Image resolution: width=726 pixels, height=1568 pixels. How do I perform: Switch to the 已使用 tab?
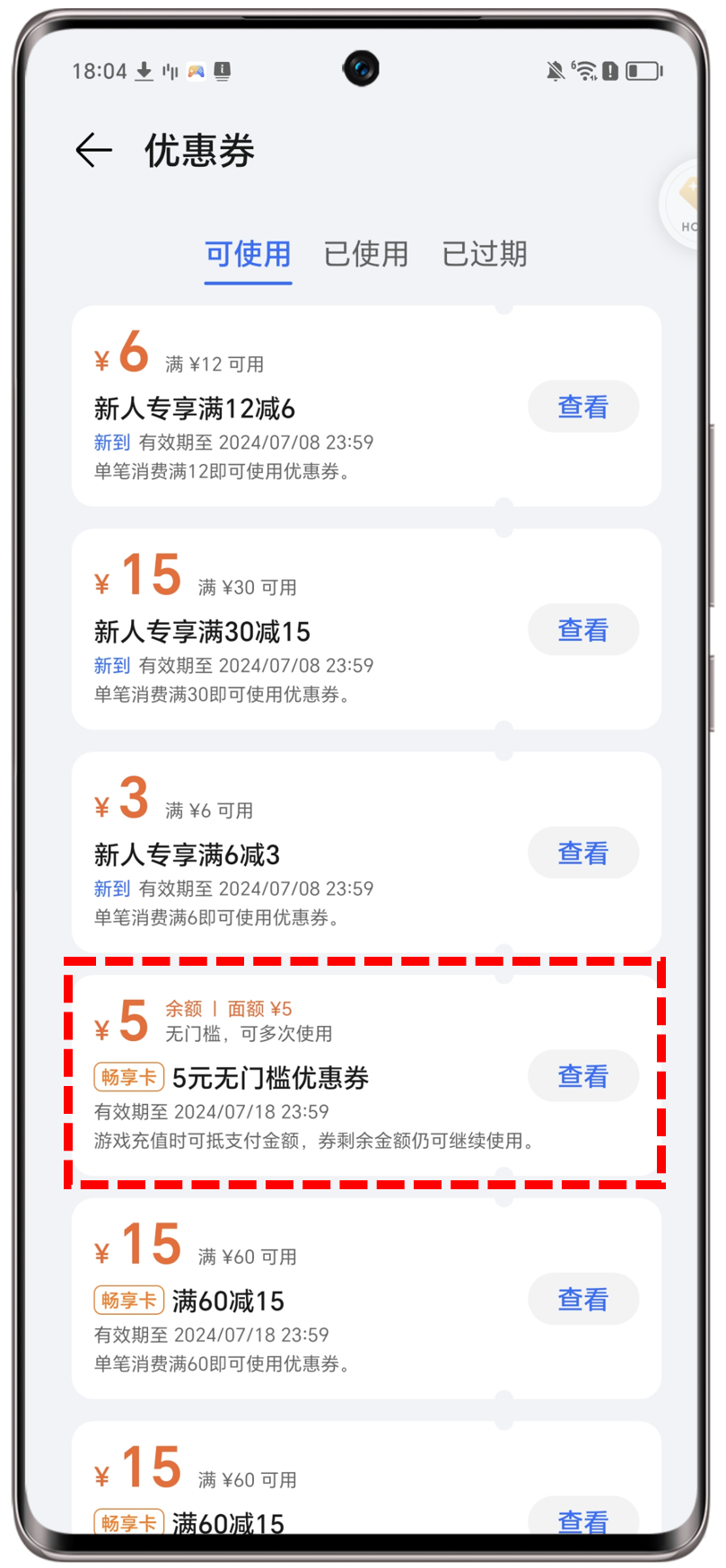coord(366,254)
